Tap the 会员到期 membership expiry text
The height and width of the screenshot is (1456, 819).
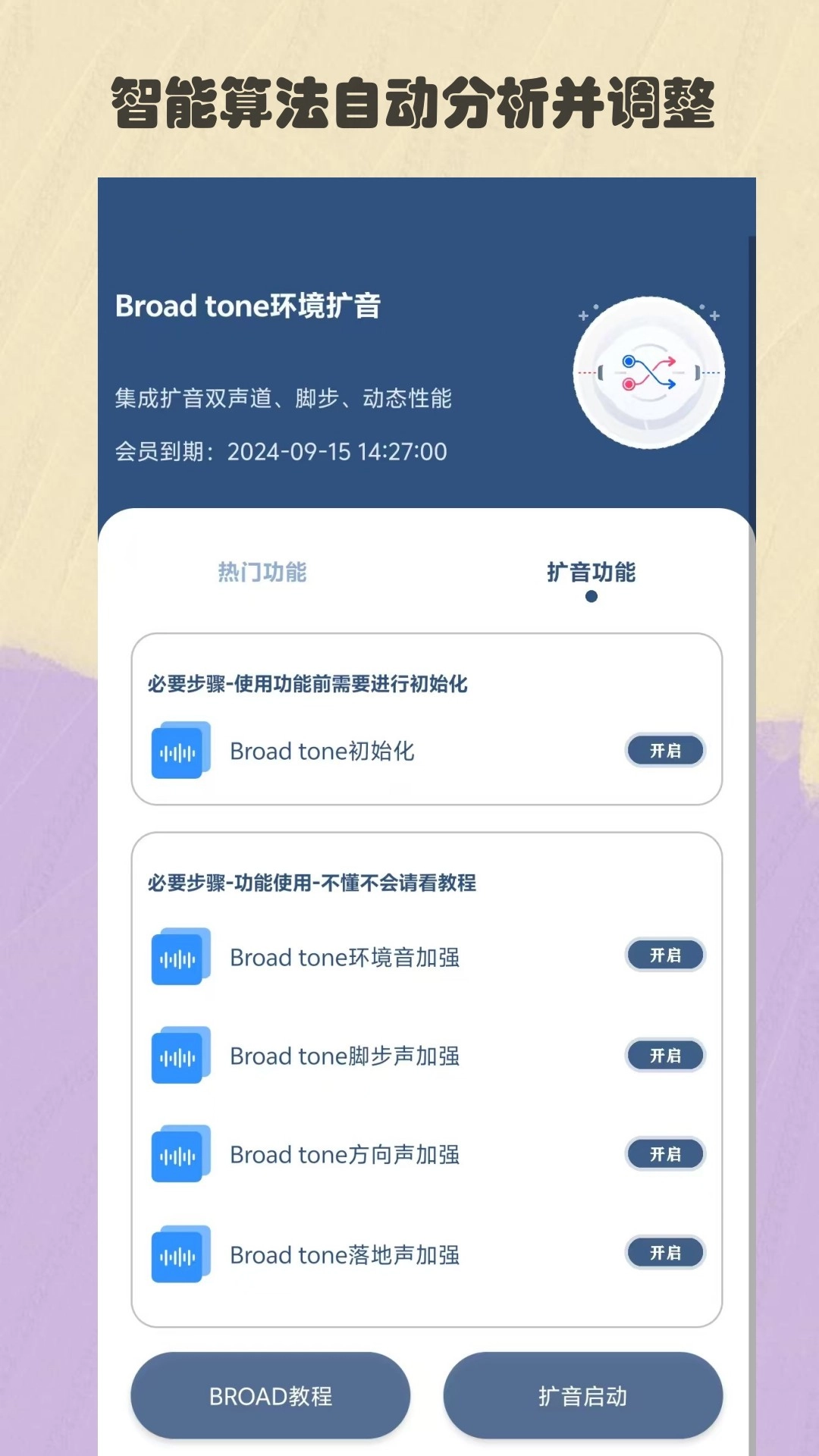(x=281, y=451)
